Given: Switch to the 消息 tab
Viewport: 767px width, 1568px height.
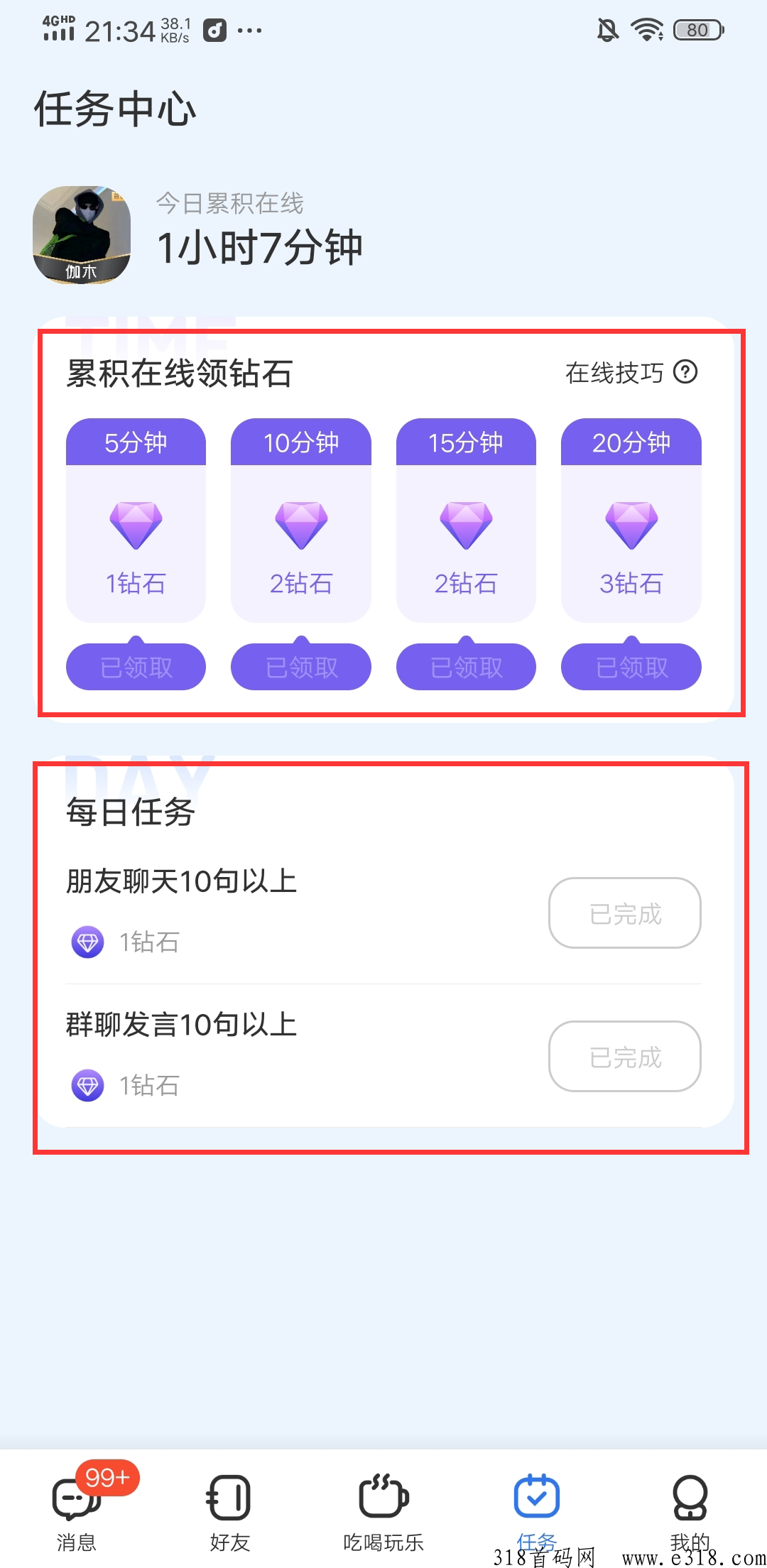Looking at the screenshot, I should 77,1508.
